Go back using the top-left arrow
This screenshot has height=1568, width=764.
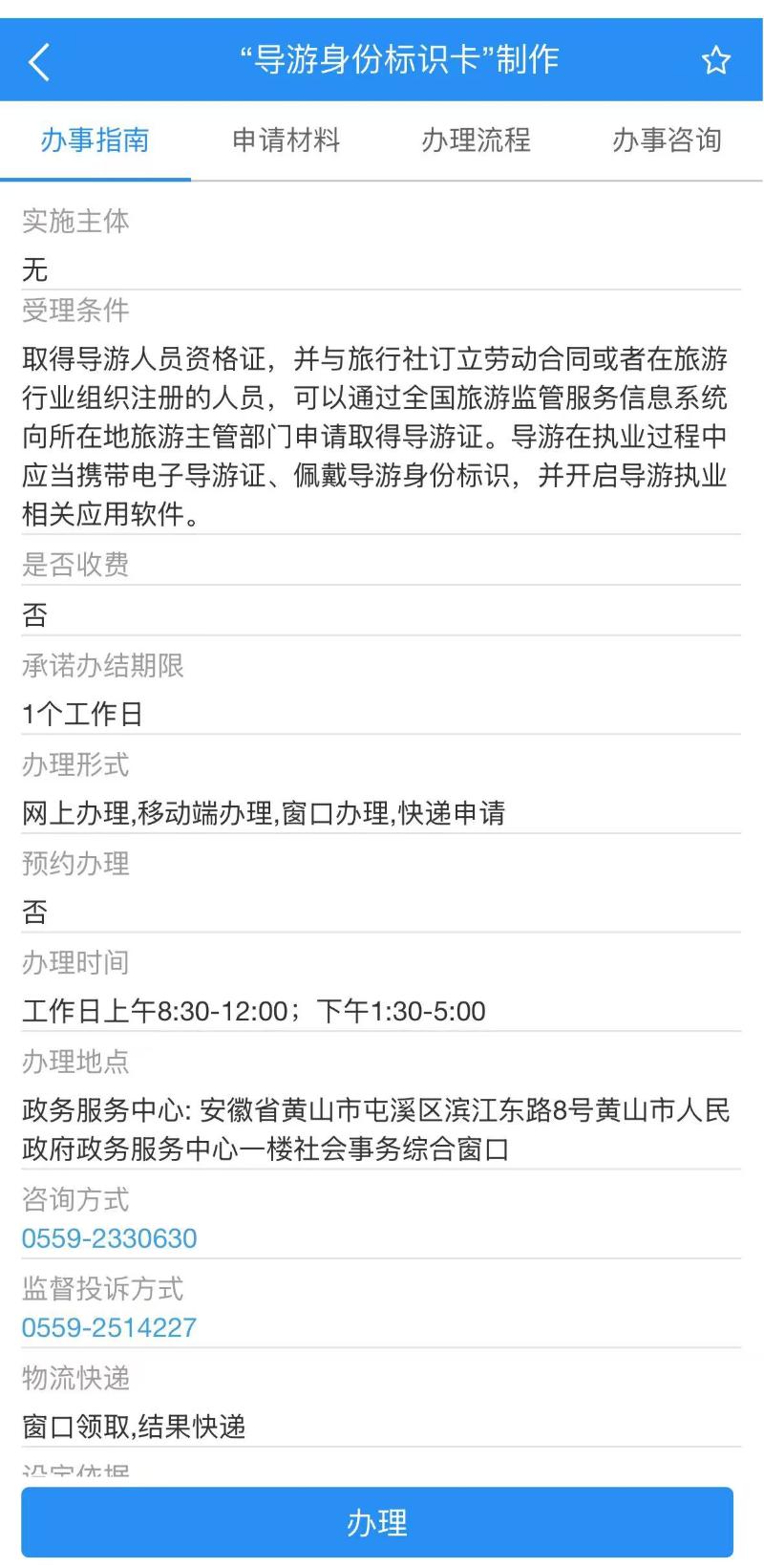(x=39, y=62)
